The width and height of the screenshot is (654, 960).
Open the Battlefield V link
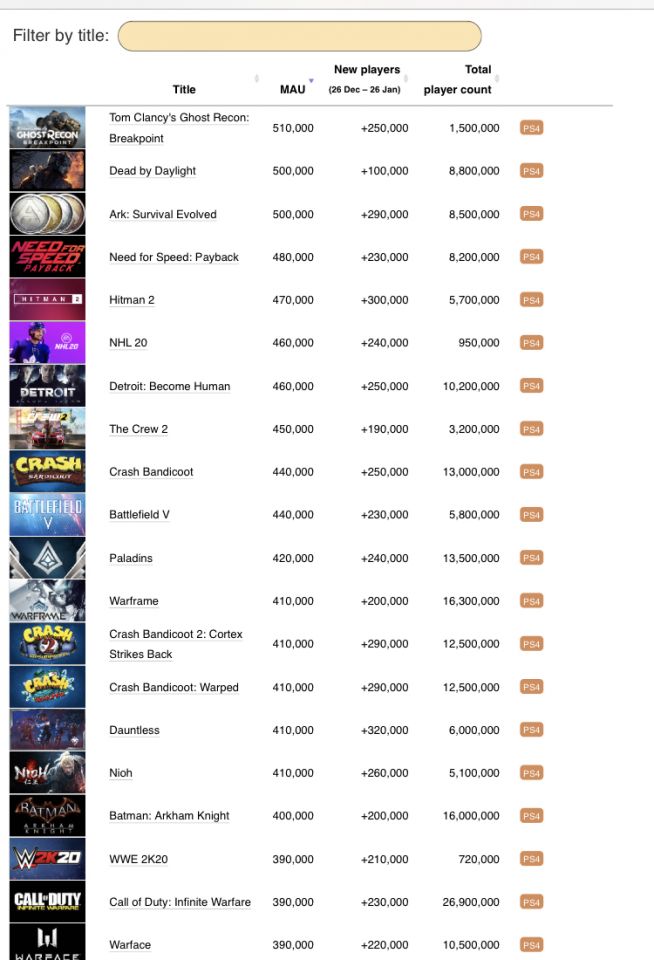click(x=139, y=515)
